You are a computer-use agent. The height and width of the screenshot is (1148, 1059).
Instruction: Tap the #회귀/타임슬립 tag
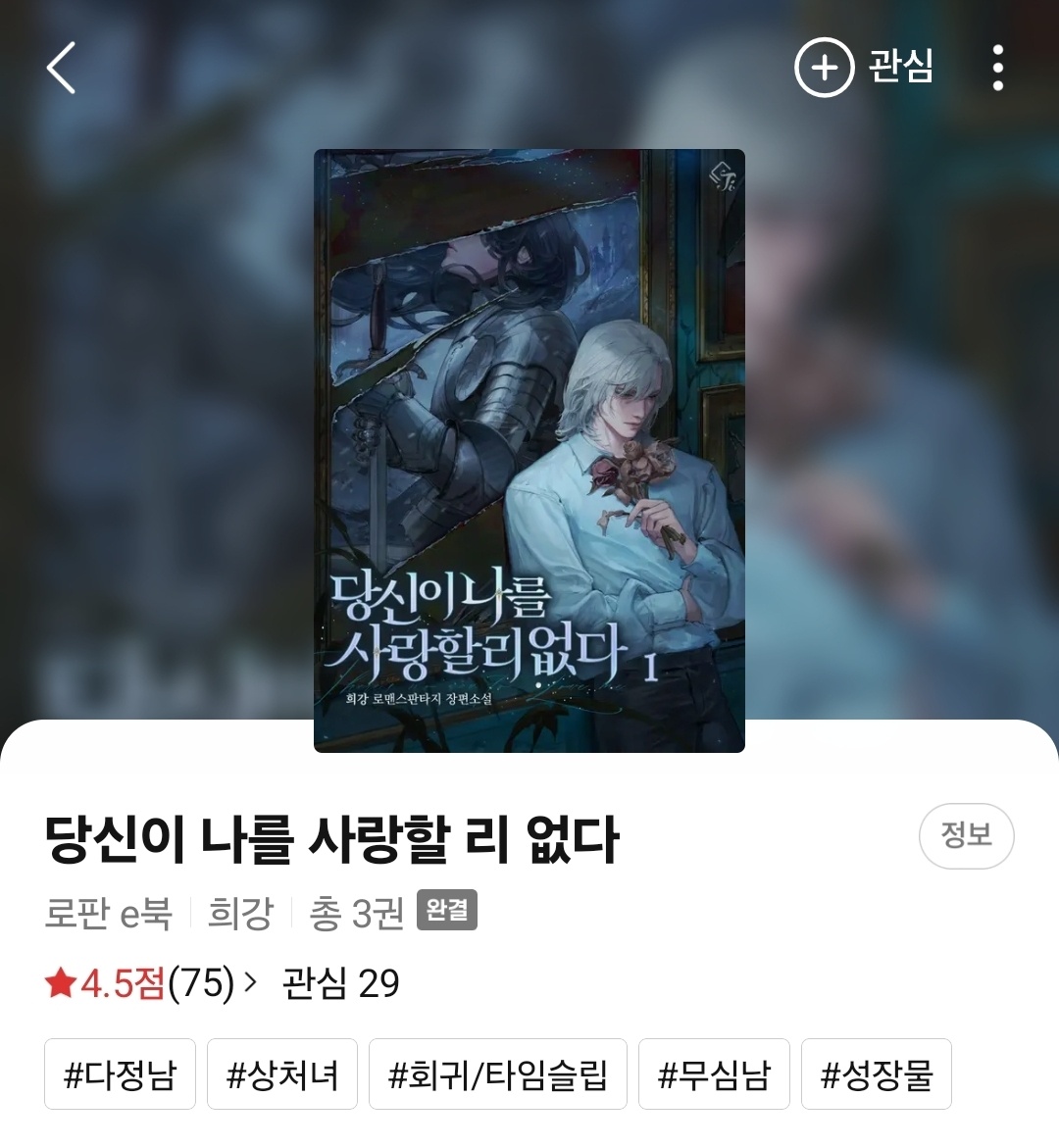498,1074
